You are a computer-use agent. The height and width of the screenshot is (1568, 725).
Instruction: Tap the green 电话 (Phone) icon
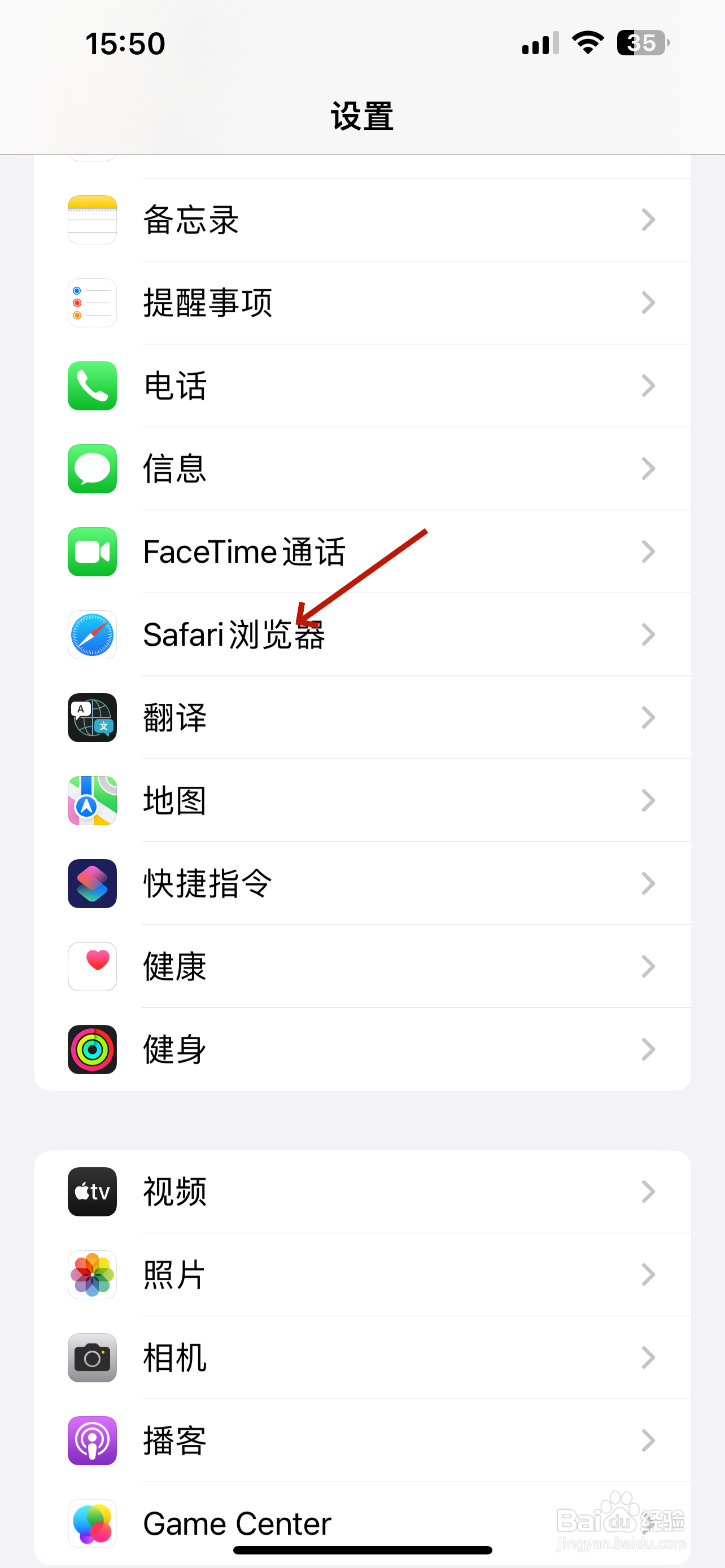[x=92, y=386]
